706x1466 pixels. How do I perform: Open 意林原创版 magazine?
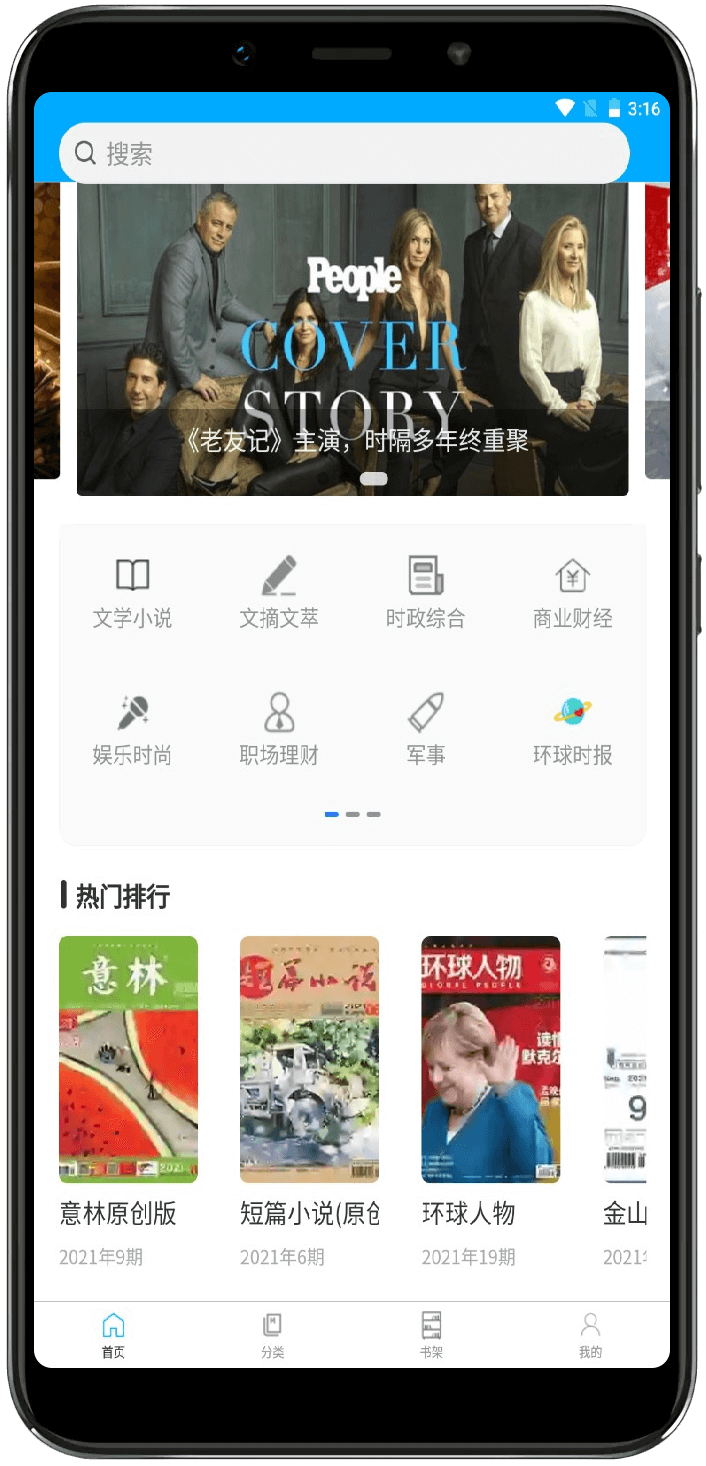pos(129,1060)
